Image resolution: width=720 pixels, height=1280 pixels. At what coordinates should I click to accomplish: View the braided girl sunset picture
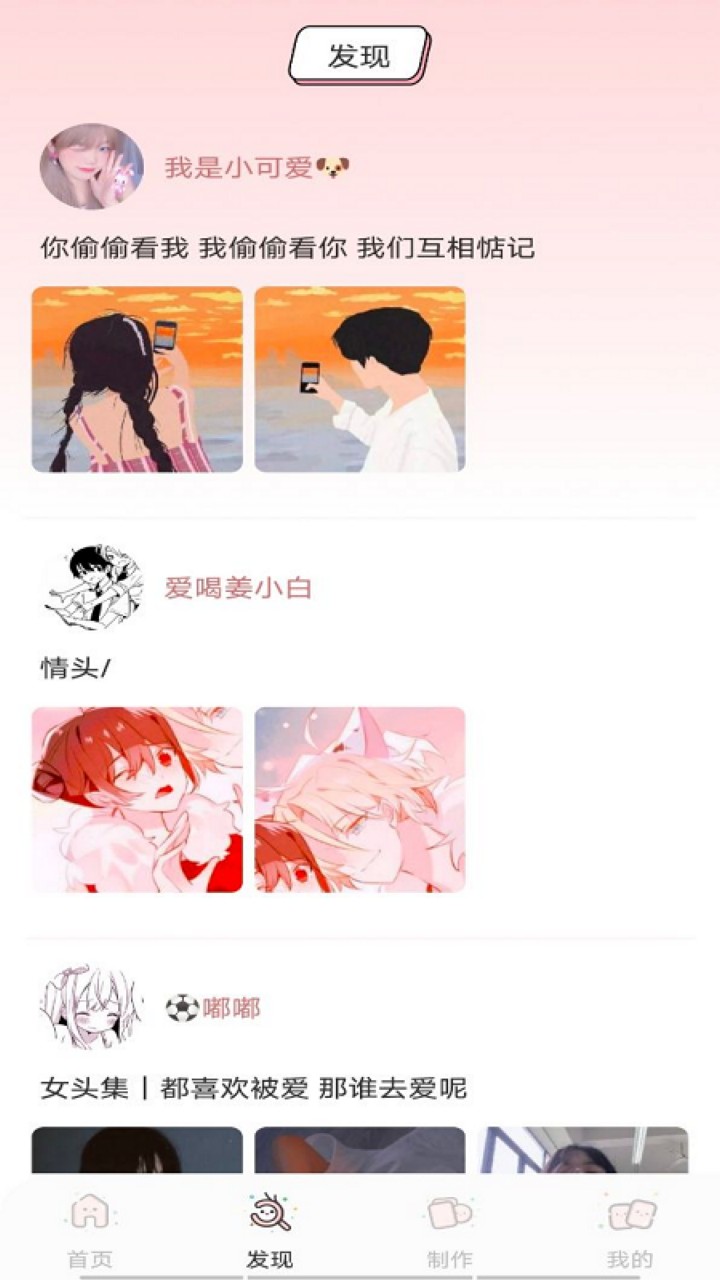pyautogui.click(x=137, y=379)
